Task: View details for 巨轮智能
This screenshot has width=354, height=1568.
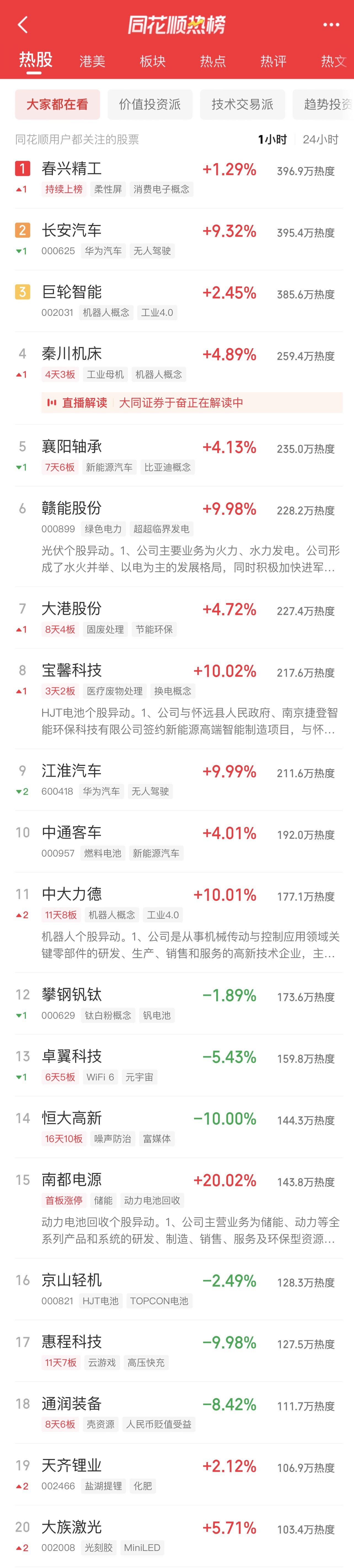Action: pos(72,292)
